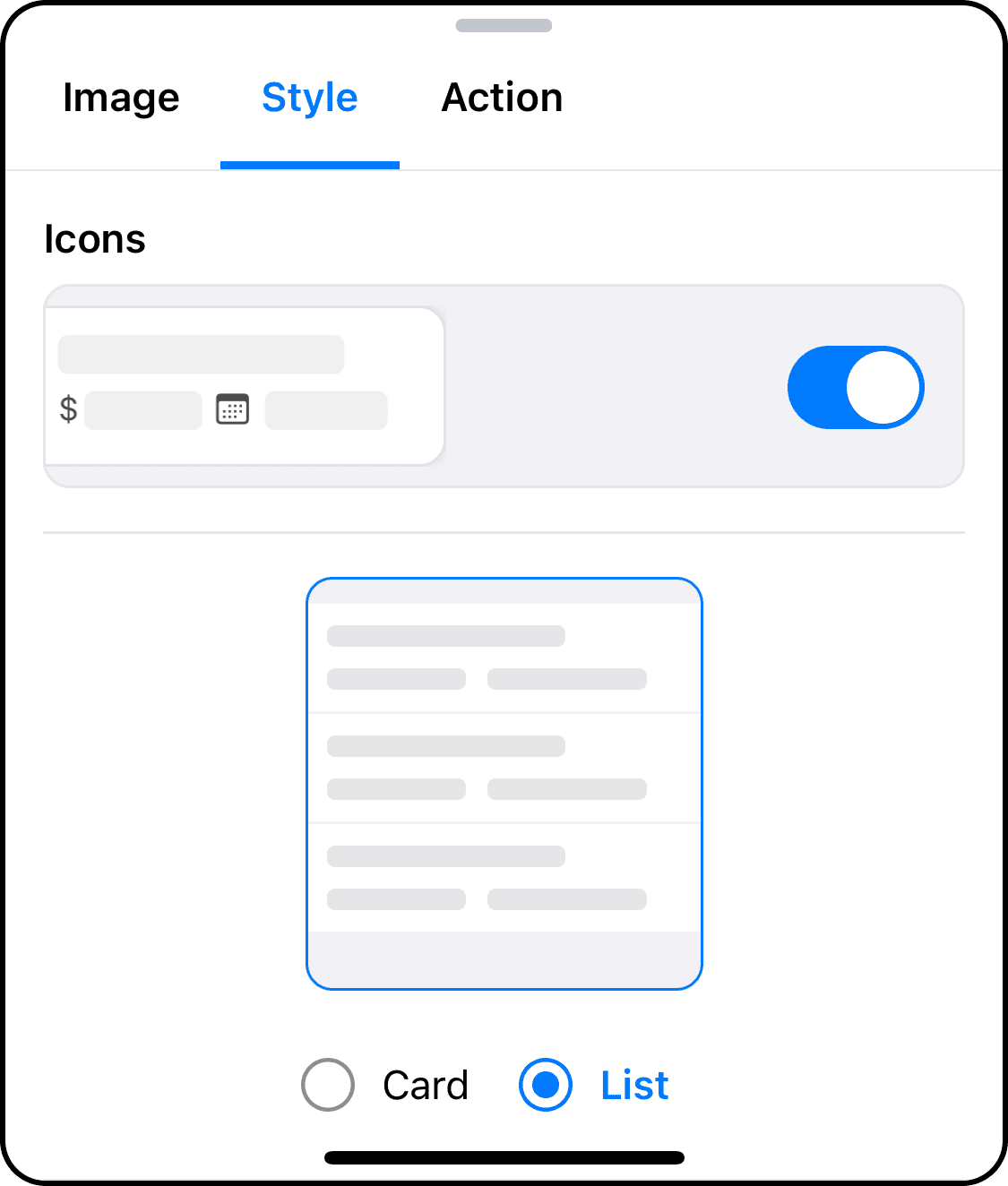Select the Style tab
The height and width of the screenshot is (1186, 1008).
coord(309,98)
